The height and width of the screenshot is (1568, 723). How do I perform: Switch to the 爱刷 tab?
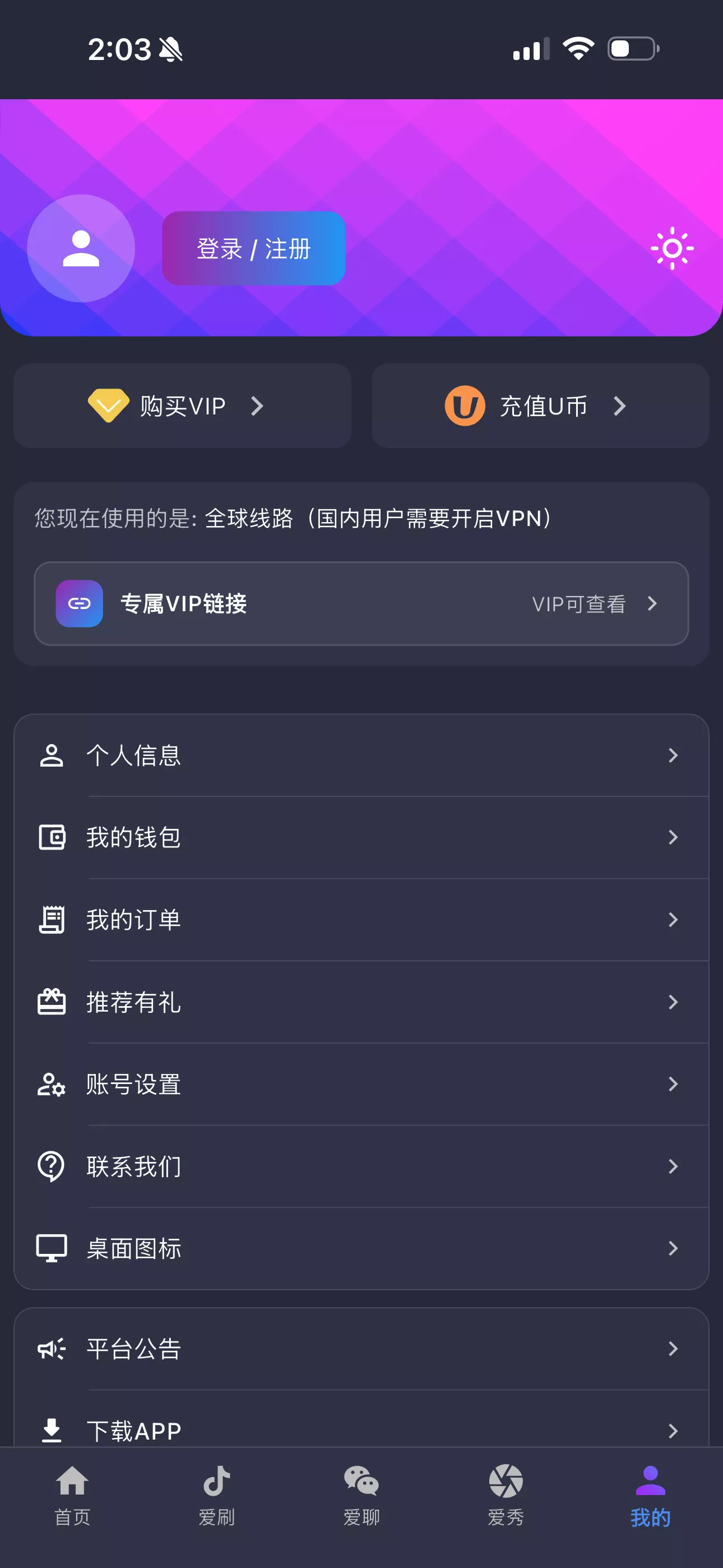point(217,1496)
